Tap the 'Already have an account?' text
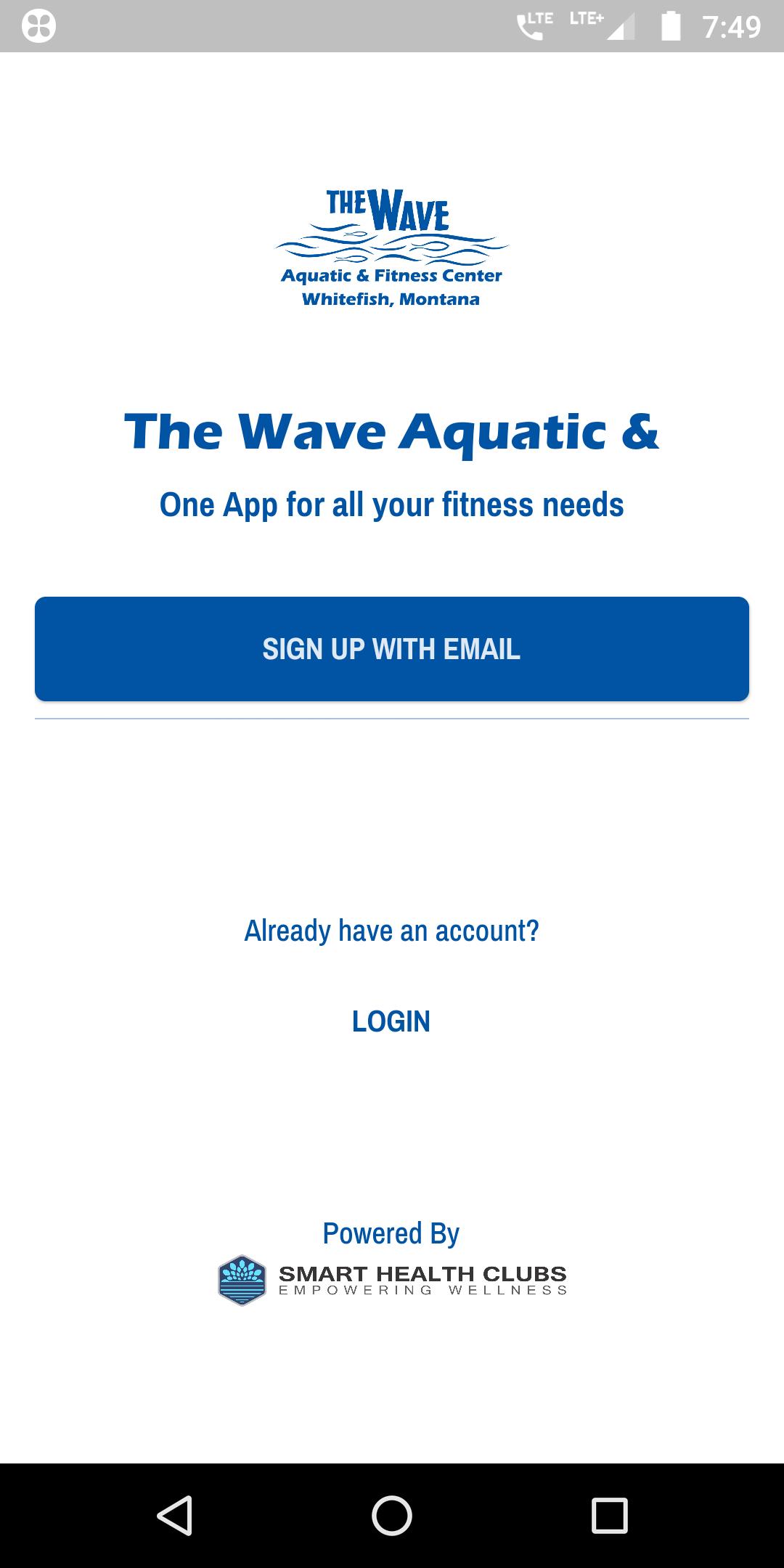The height and width of the screenshot is (1568, 784). (392, 931)
